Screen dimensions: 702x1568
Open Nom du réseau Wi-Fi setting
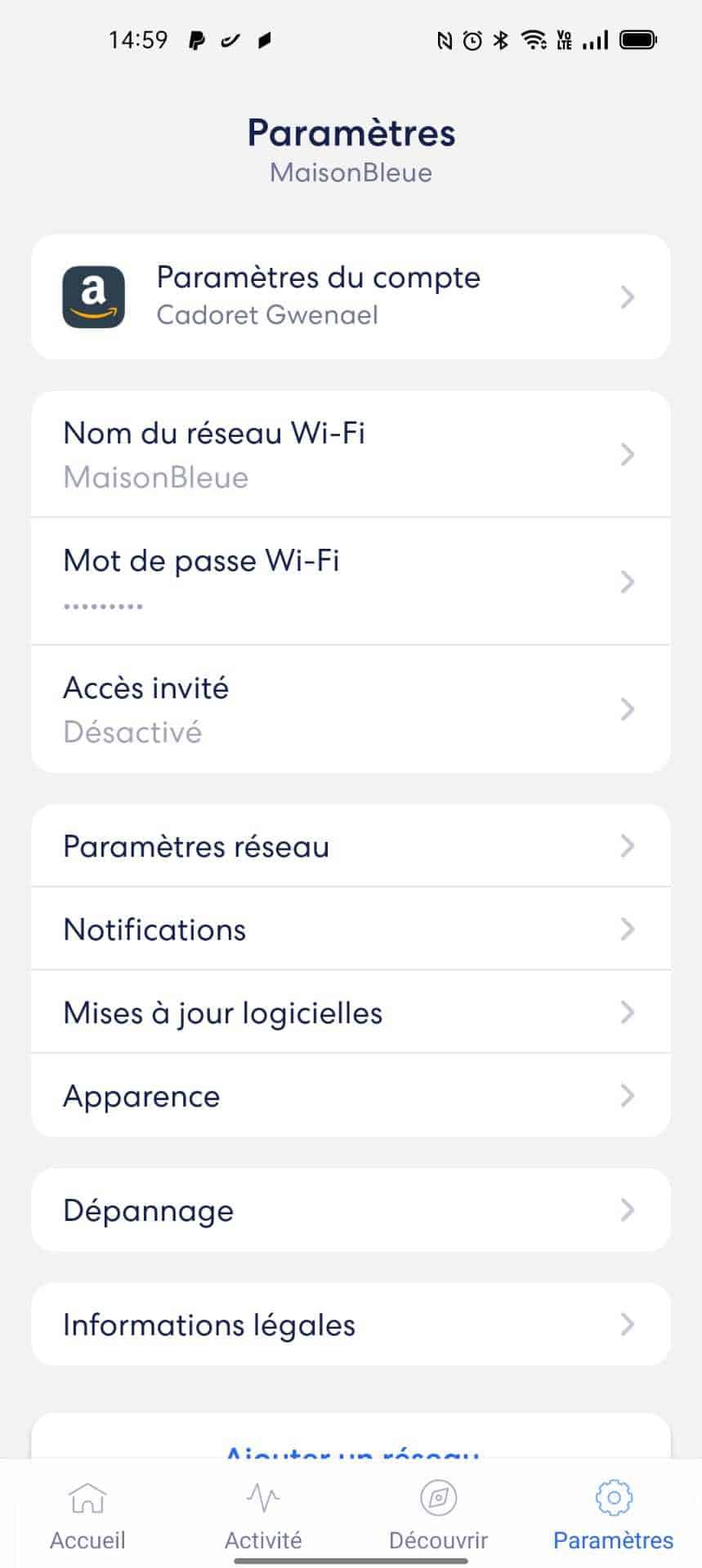coord(351,454)
